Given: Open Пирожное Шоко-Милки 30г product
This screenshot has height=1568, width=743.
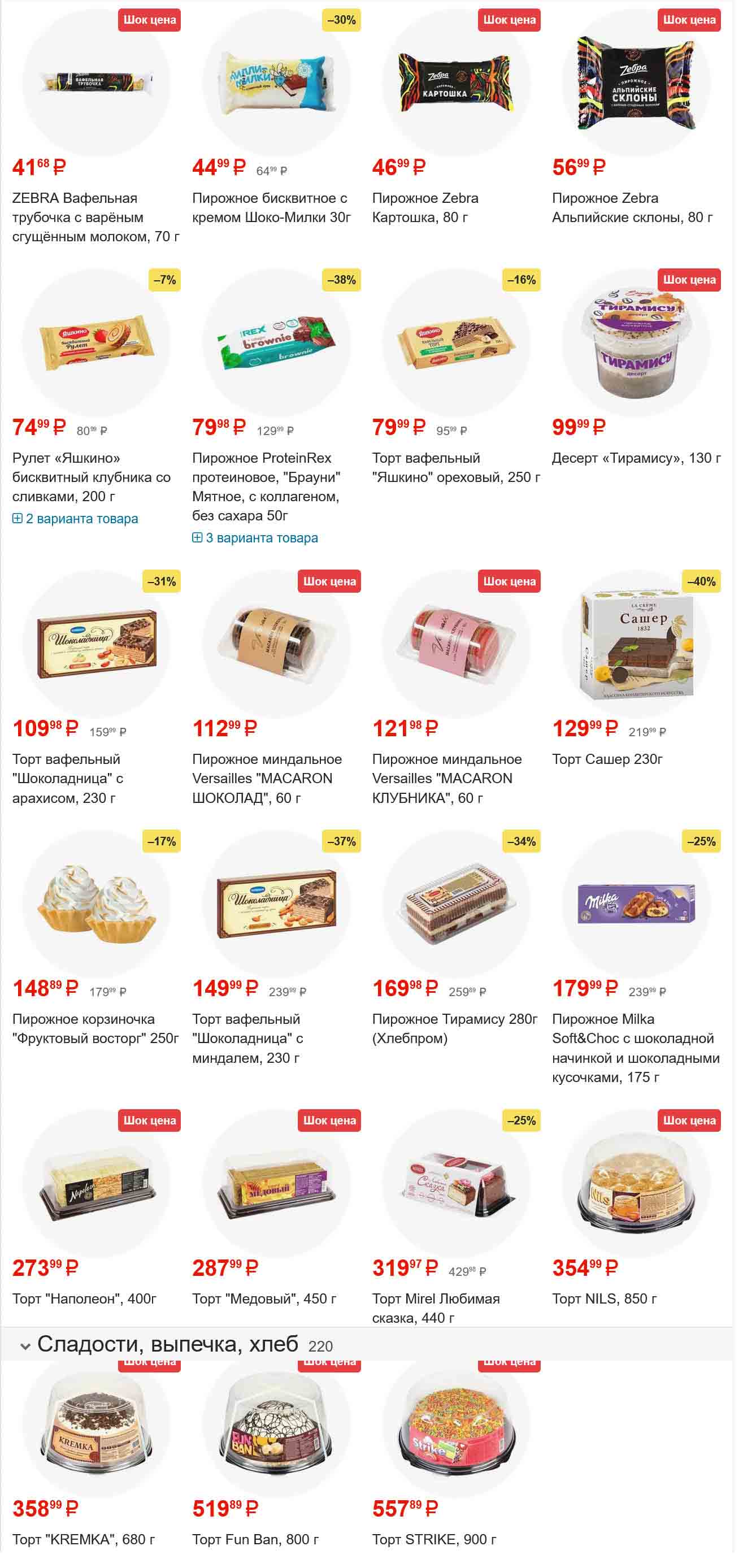Looking at the screenshot, I should [x=271, y=207].
